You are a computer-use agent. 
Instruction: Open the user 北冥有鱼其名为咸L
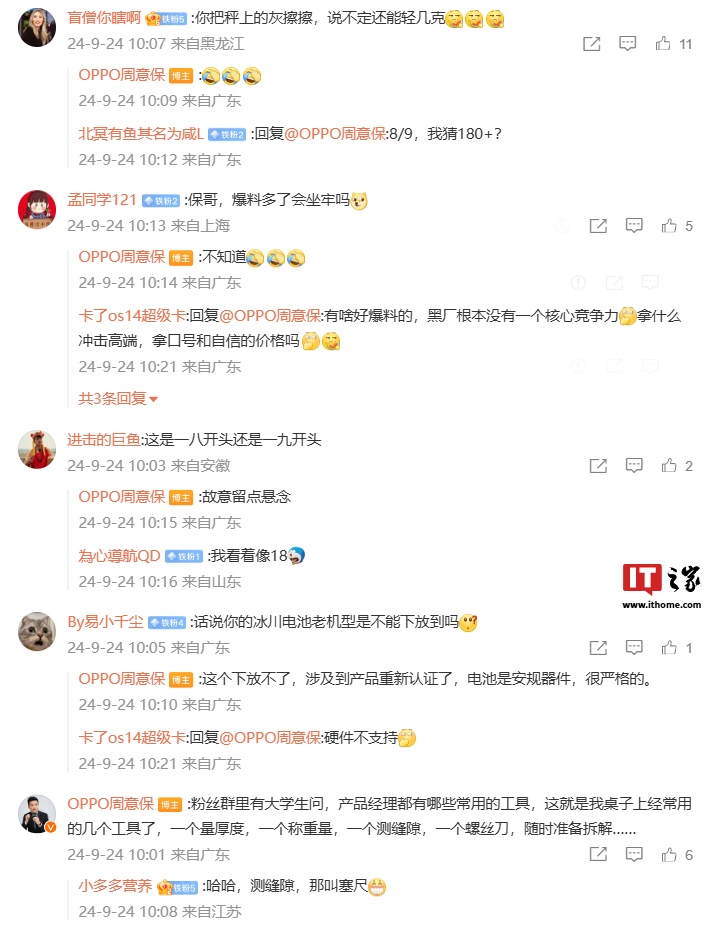140,133
